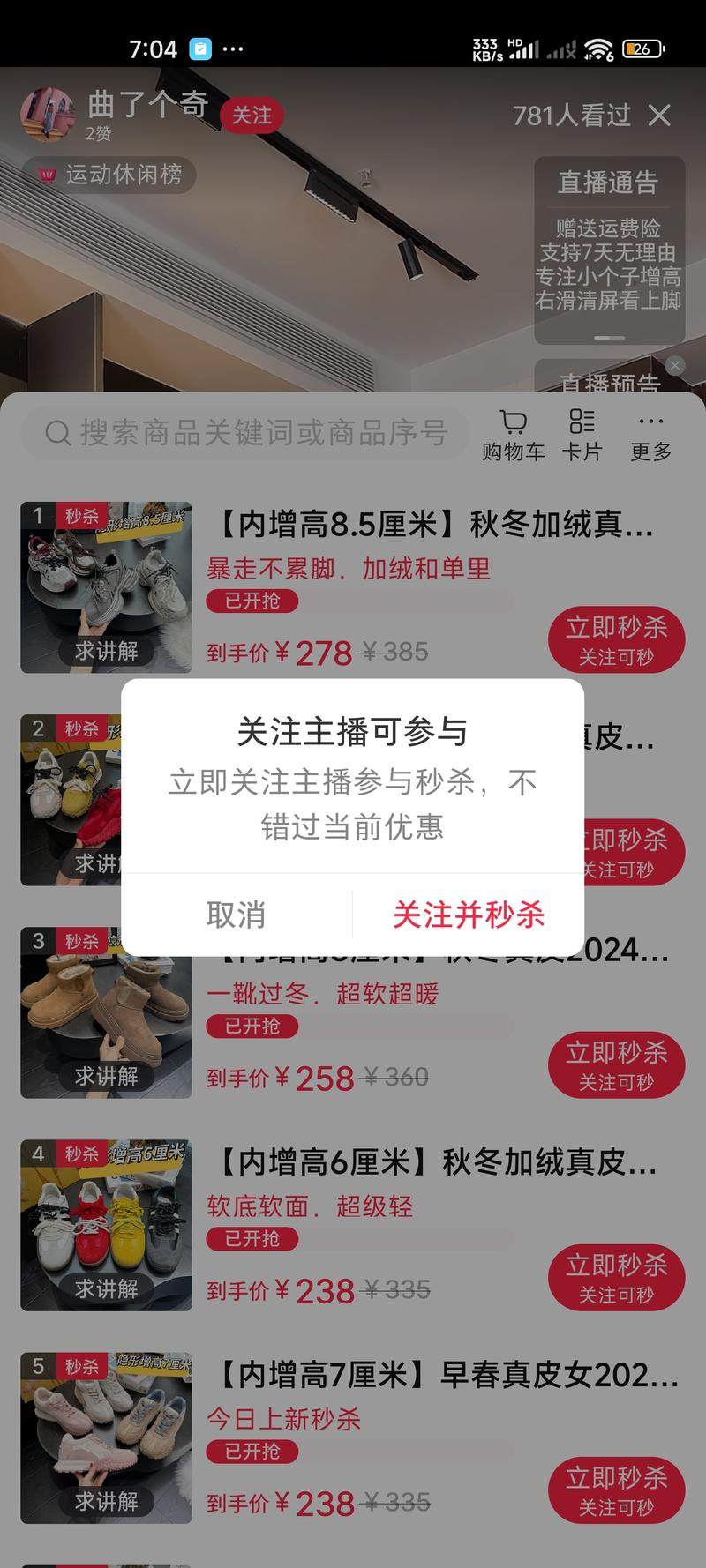706x1568 pixels.
Task: Dismiss the 直播预告 card
Action: click(x=675, y=365)
